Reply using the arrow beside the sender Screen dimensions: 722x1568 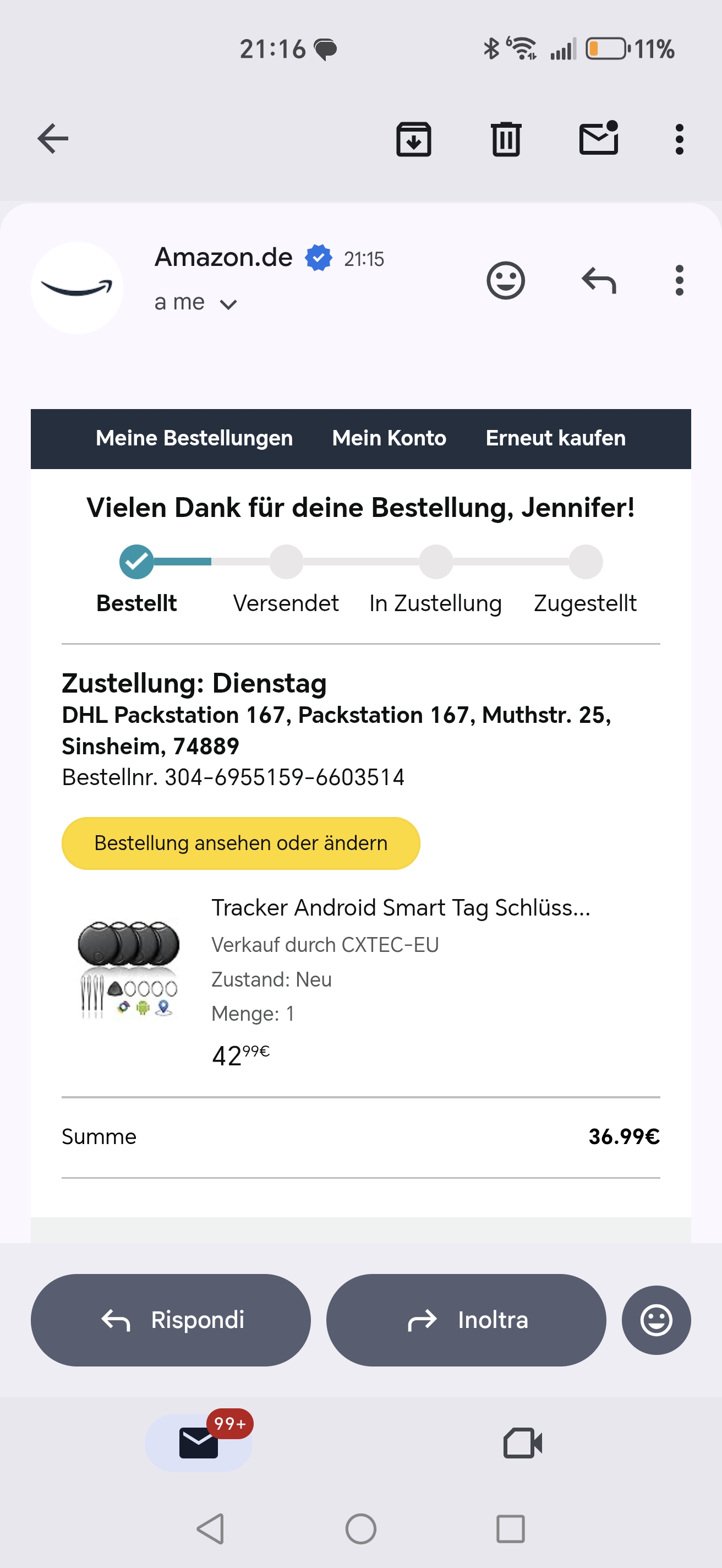(x=599, y=281)
